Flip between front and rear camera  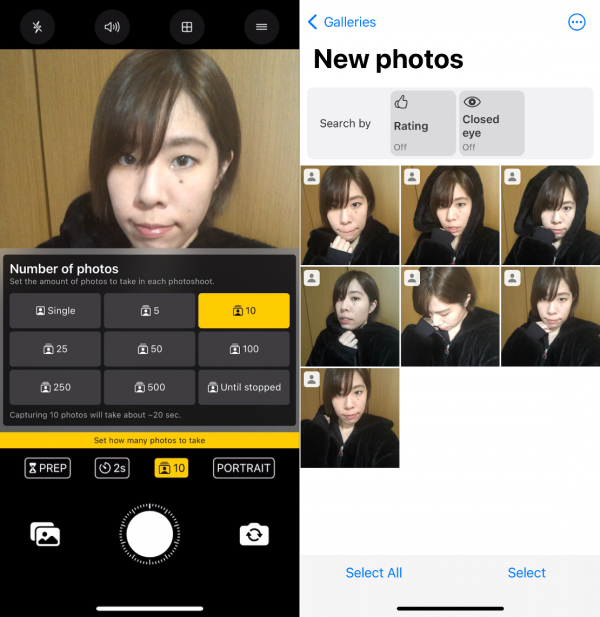point(254,535)
